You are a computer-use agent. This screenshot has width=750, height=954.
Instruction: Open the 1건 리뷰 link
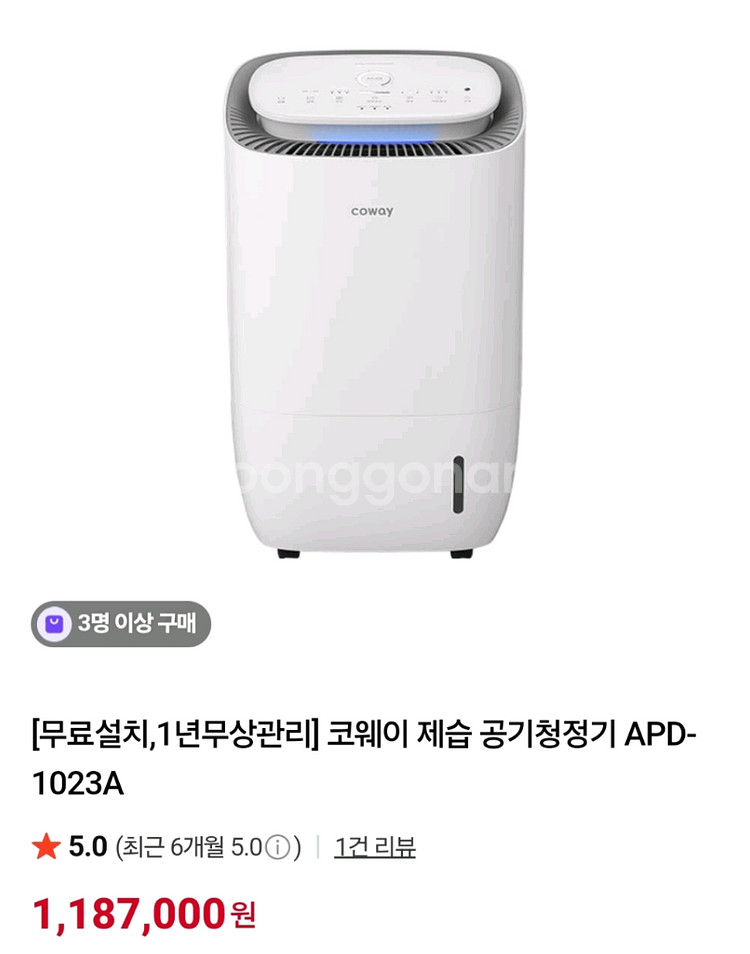tap(375, 847)
